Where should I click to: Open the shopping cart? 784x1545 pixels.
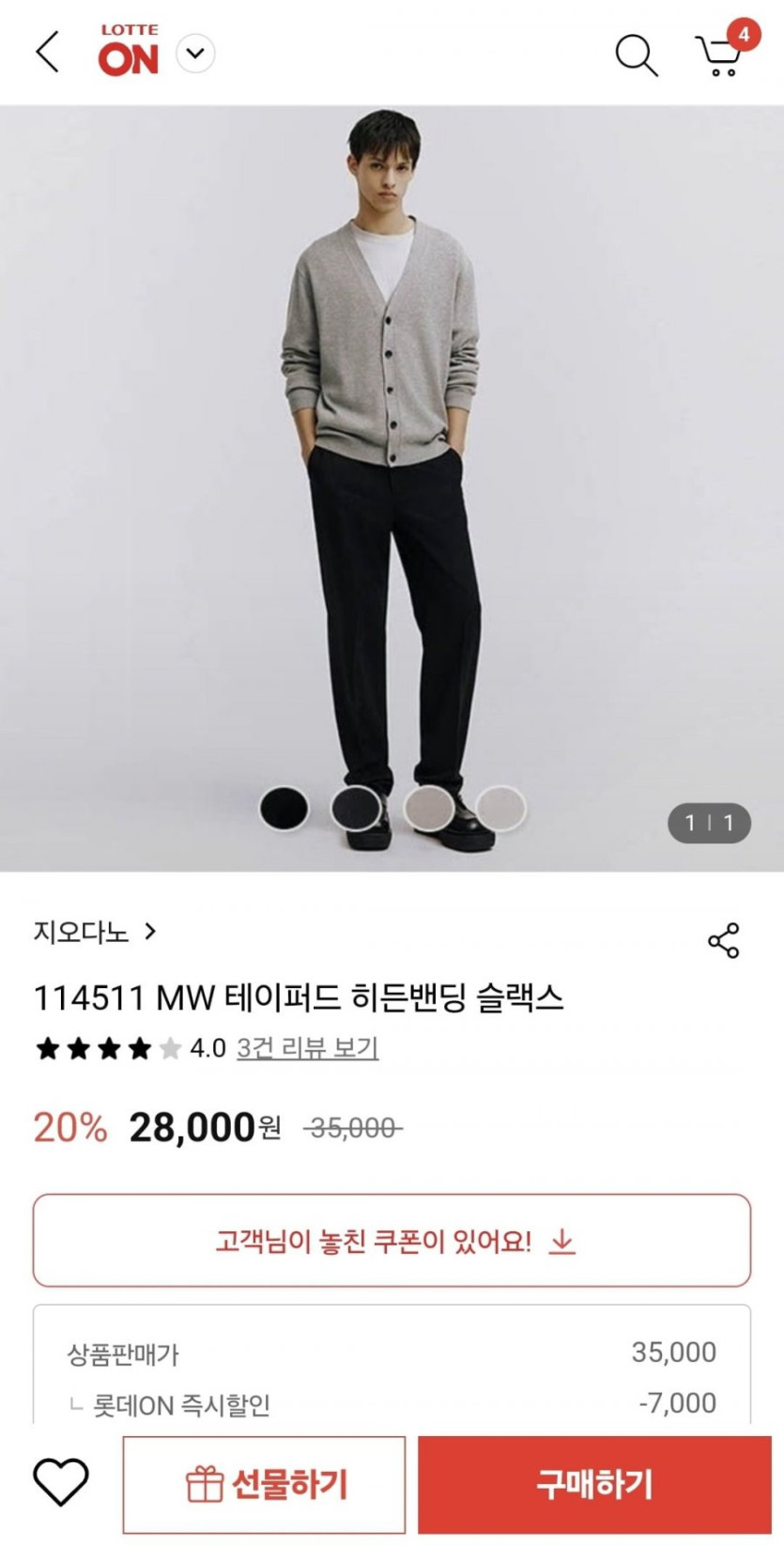click(720, 54)
